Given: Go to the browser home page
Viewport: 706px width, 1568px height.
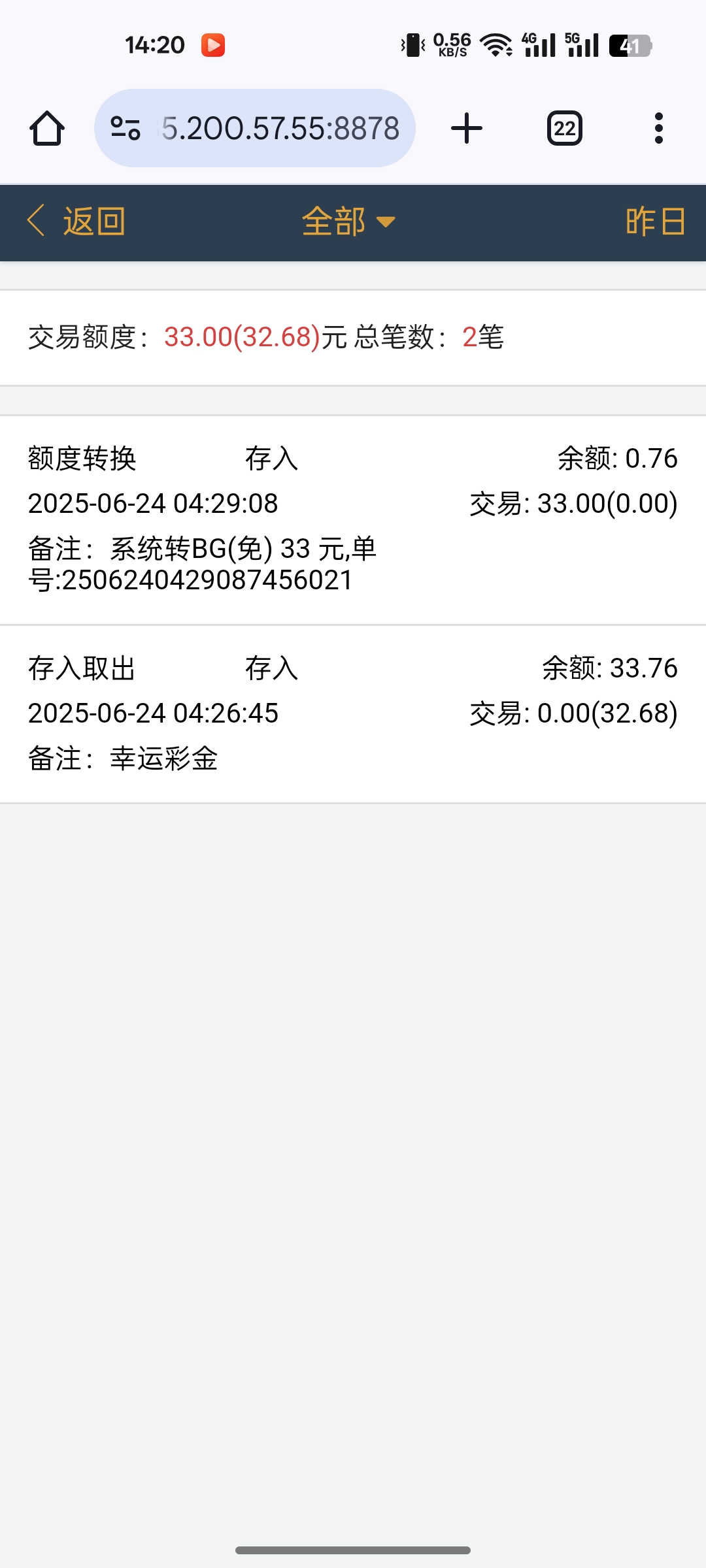Looking at the screenshot, I should click(47, 128).
